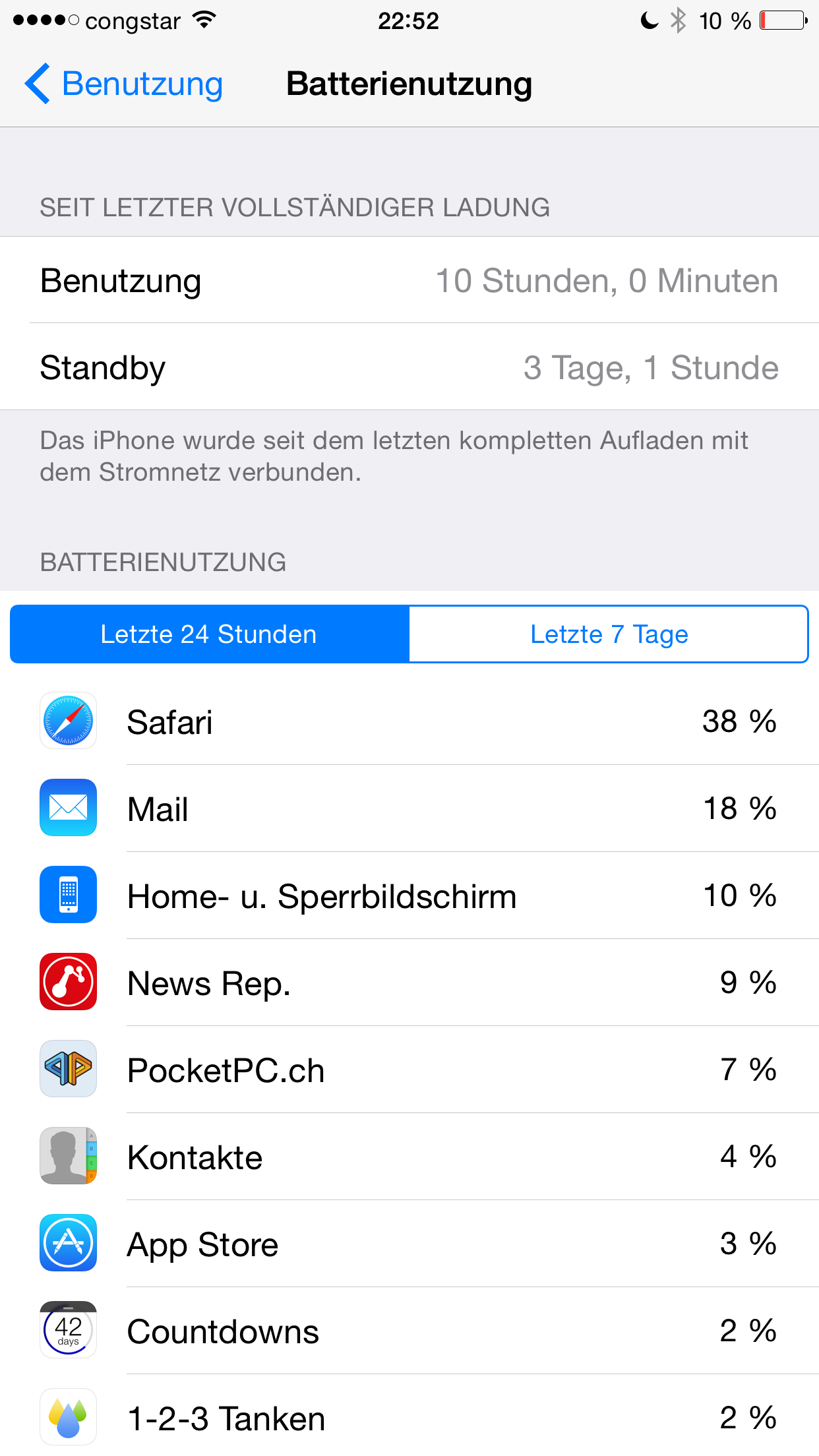Tap the Home- u. Sperrbildschirm icon
819x1456 pixels.
tap(68, 895)
